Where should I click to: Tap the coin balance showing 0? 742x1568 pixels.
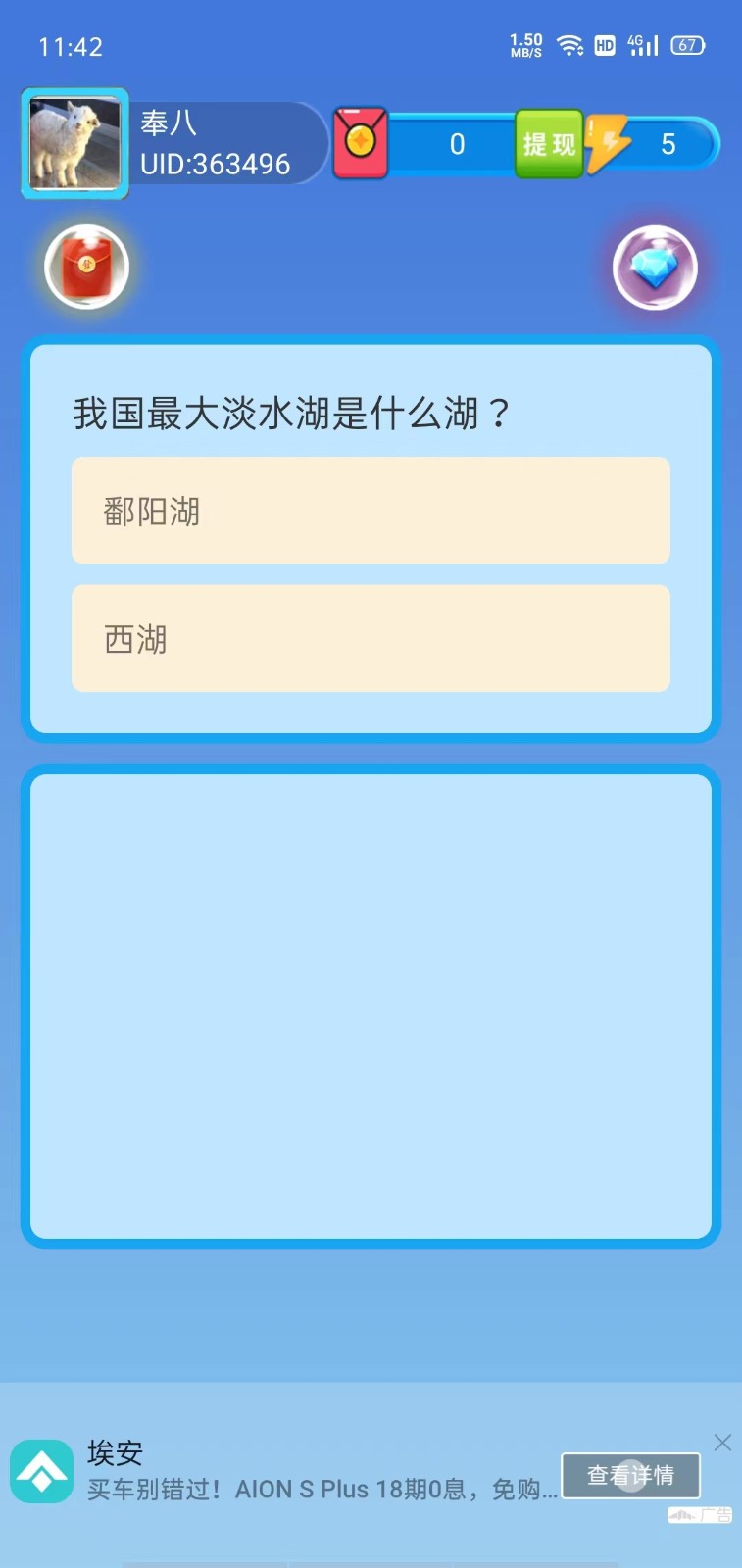coord(457,143)
